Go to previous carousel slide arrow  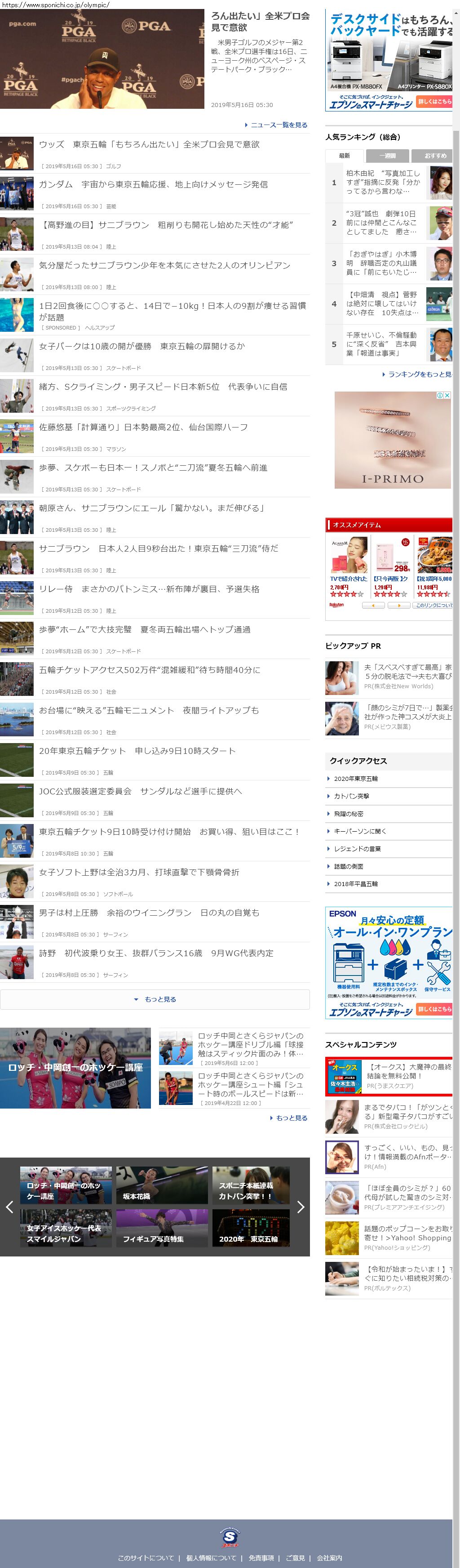tap(9, 1207)
